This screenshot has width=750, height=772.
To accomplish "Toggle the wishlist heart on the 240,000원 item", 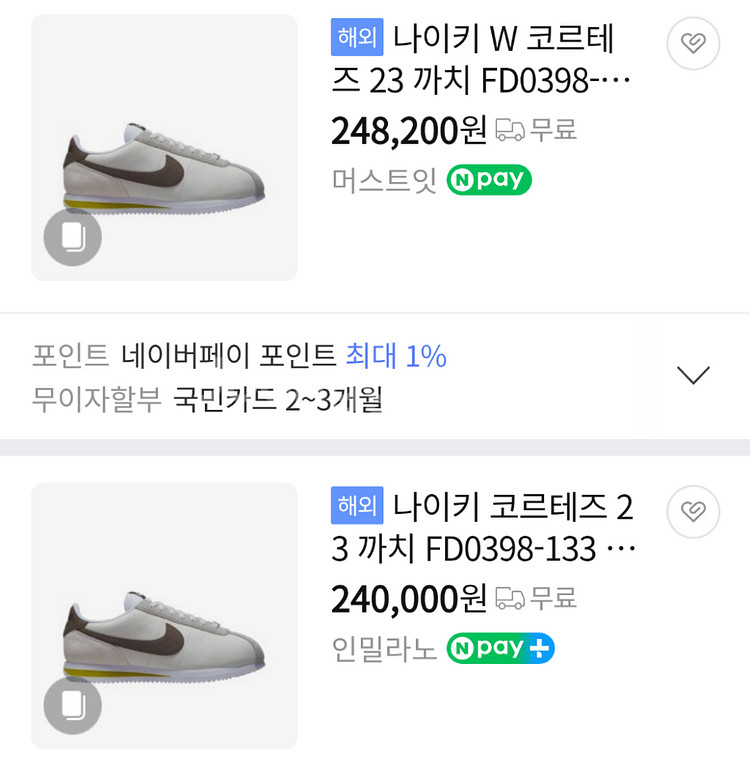I will pyautogui.click(x=693, y=512).
